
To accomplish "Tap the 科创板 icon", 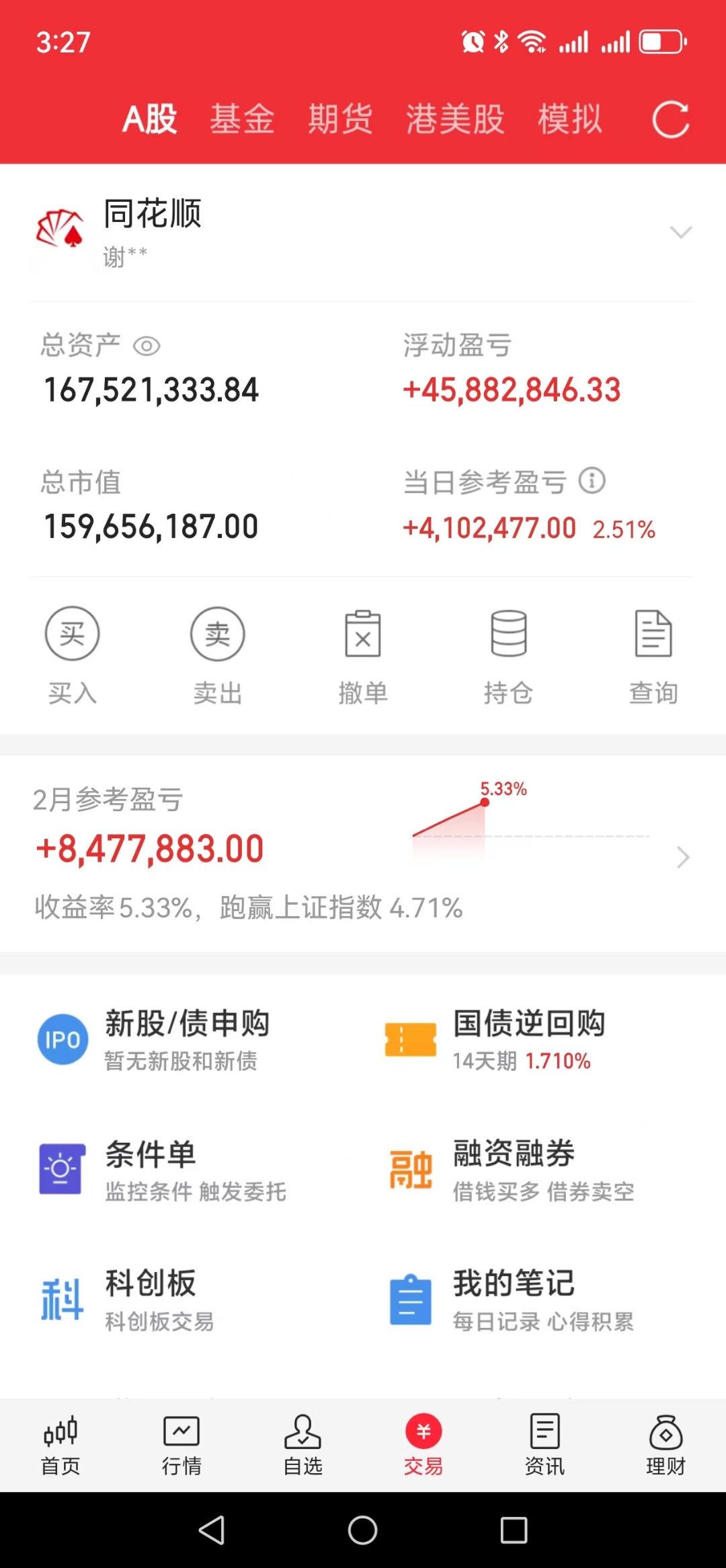I will click(62, 1298).
